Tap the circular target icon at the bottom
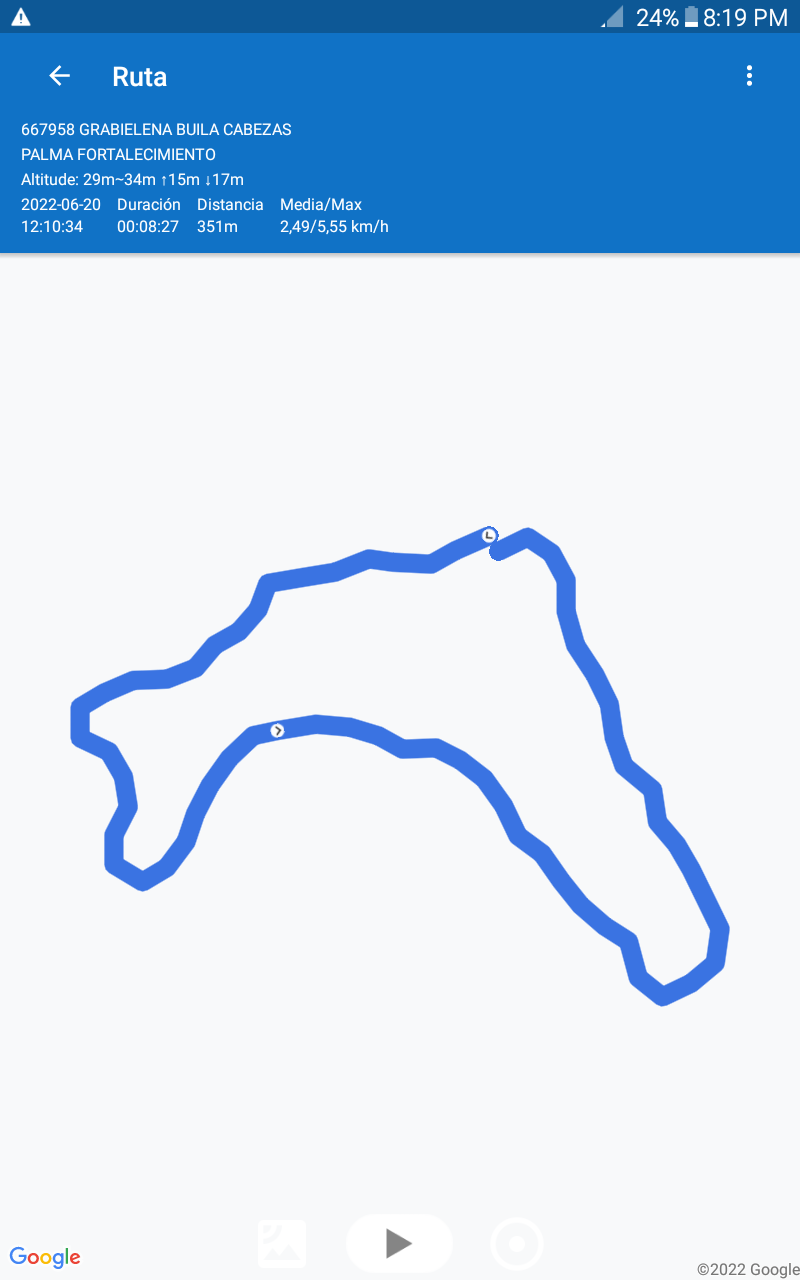Viewport: 800px width, 1280px height. [x=517, y=1244]
